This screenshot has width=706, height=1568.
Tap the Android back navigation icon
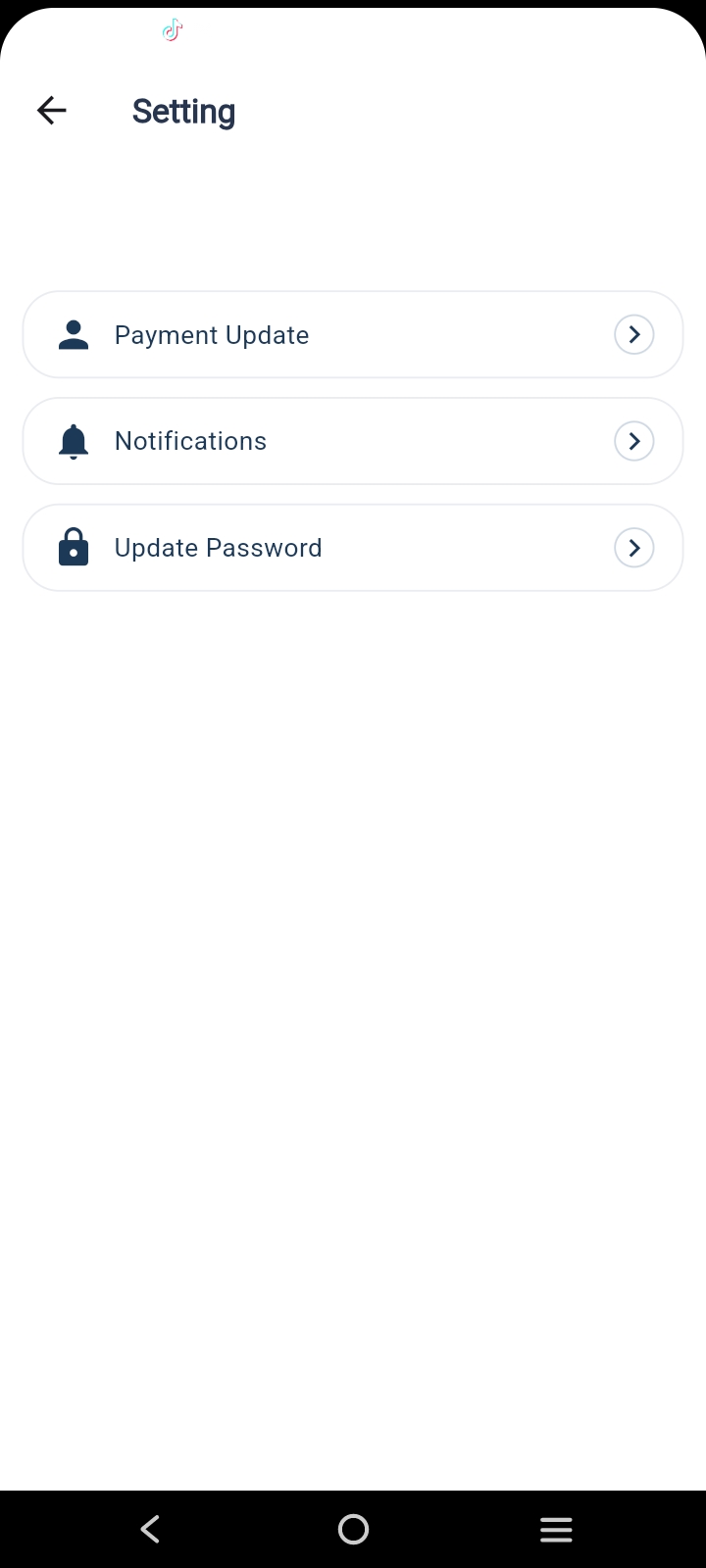[x=149, y=1529]
